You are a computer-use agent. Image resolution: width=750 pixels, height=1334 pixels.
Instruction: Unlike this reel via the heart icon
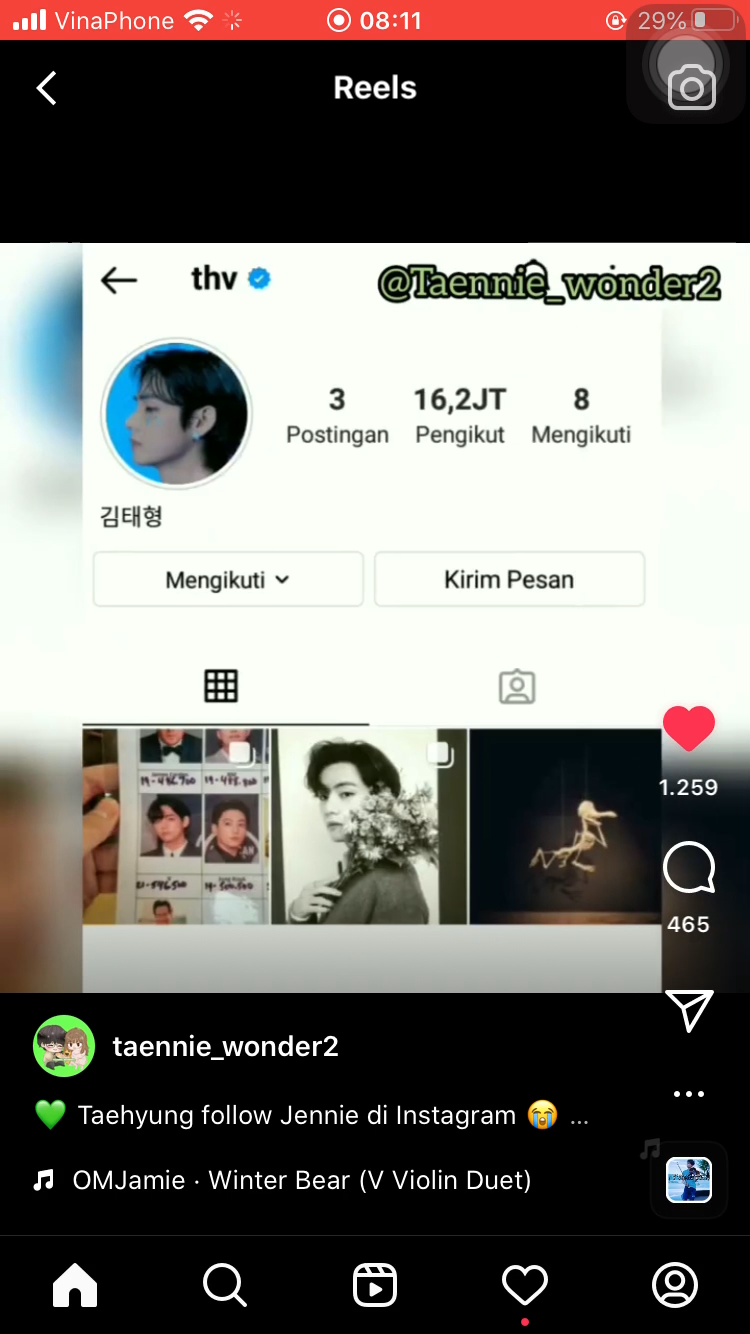pyautogui.click(x=689, y=729)
